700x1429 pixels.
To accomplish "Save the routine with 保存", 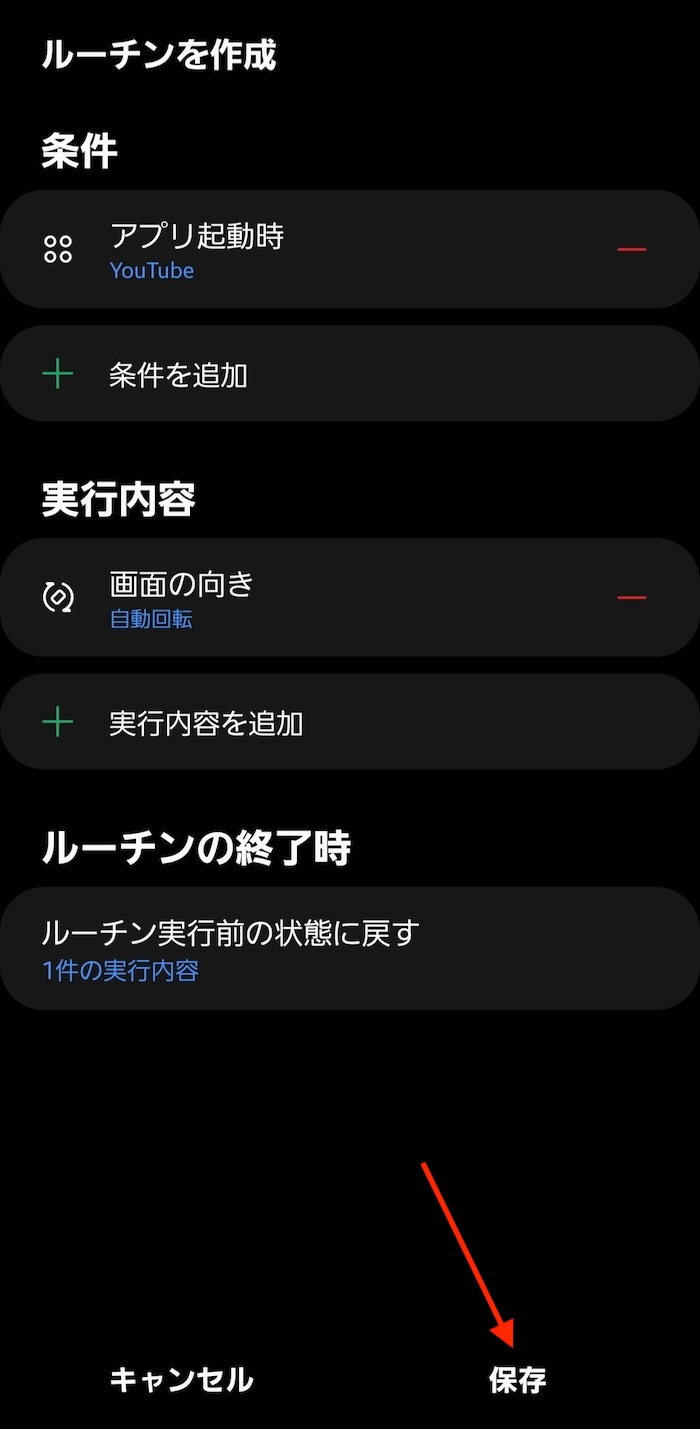I will pos(518,1380).
